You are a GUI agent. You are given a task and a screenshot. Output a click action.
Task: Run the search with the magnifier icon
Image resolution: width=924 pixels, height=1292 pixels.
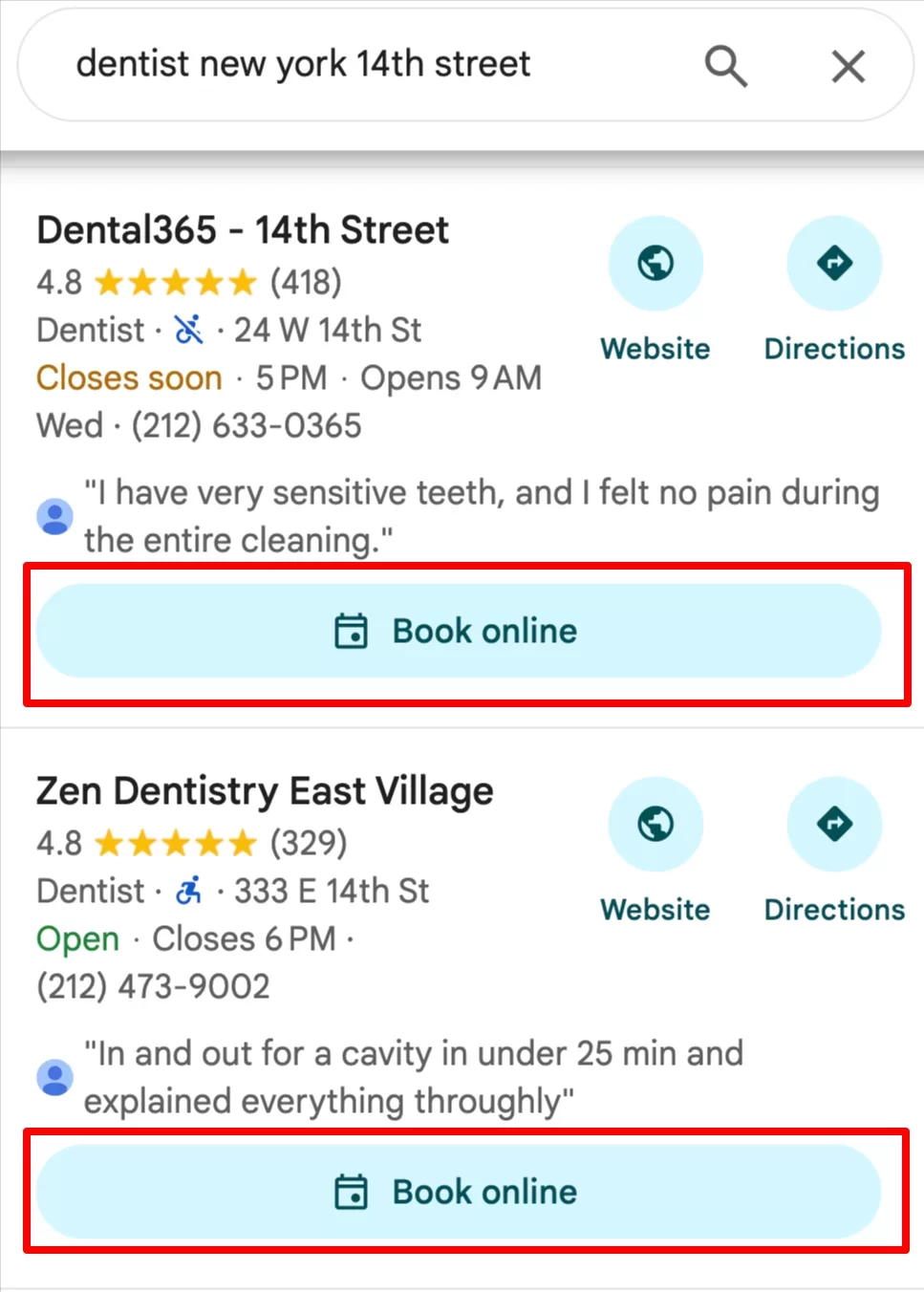[x=725, y=66]
